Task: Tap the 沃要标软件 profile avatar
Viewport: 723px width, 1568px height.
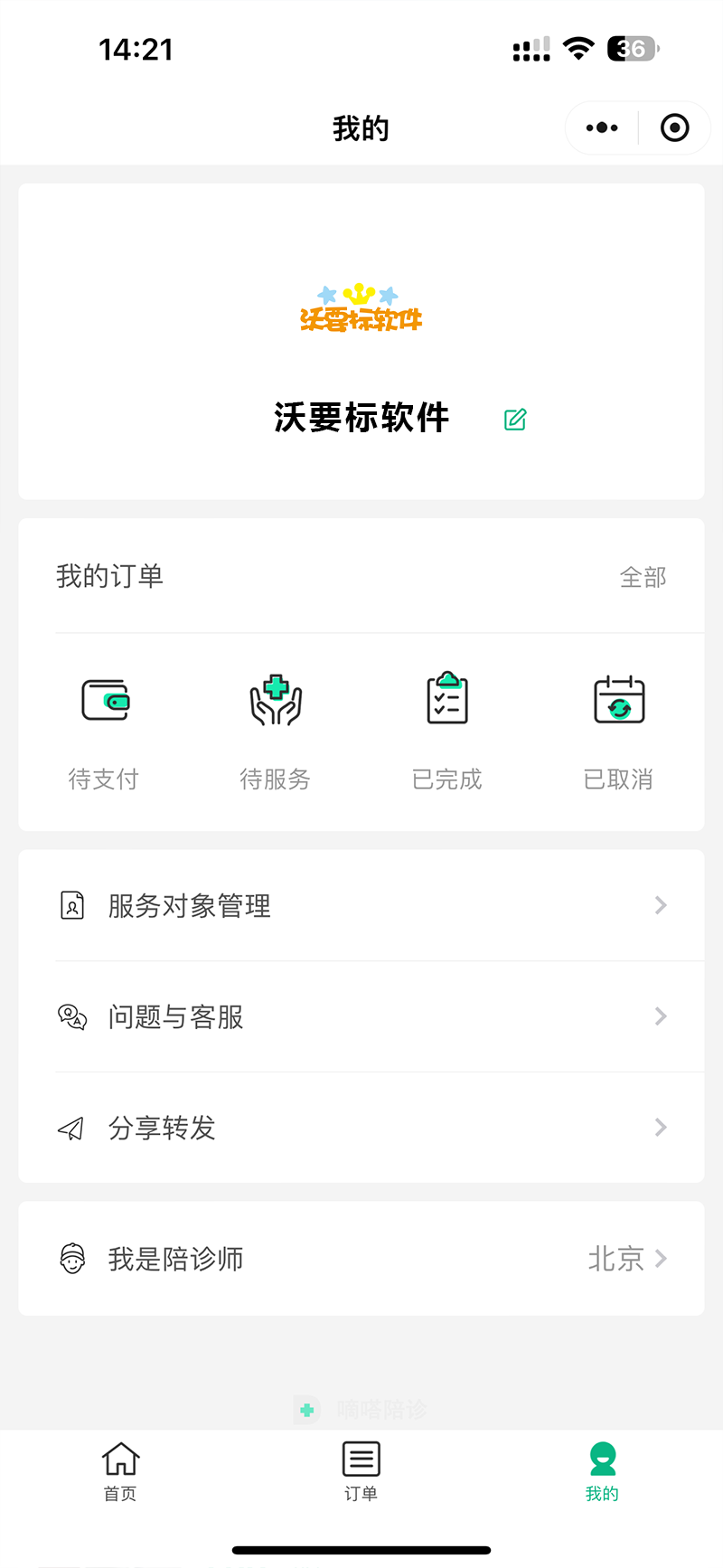Action: point(361,307)
